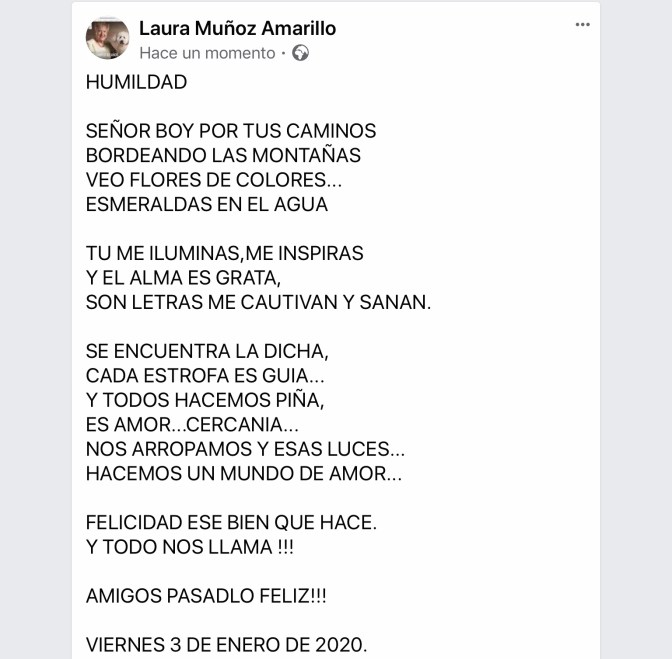Open Laura Muñoz Amarillo's profile picture
The width and height of the screenshot is (672, 659).
107,39
